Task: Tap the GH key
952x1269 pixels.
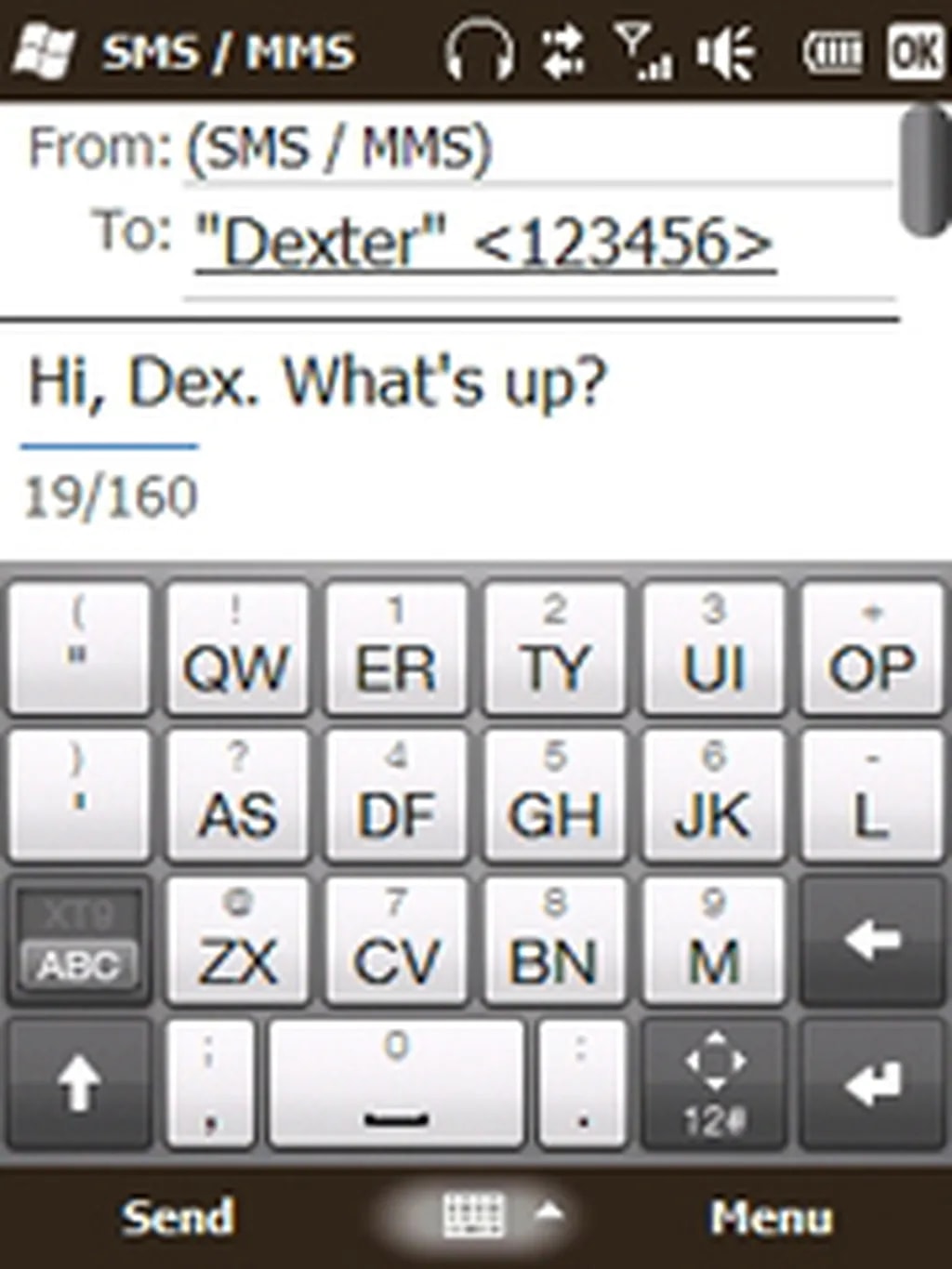Action: pyautogui.click(x=554, y=796)
